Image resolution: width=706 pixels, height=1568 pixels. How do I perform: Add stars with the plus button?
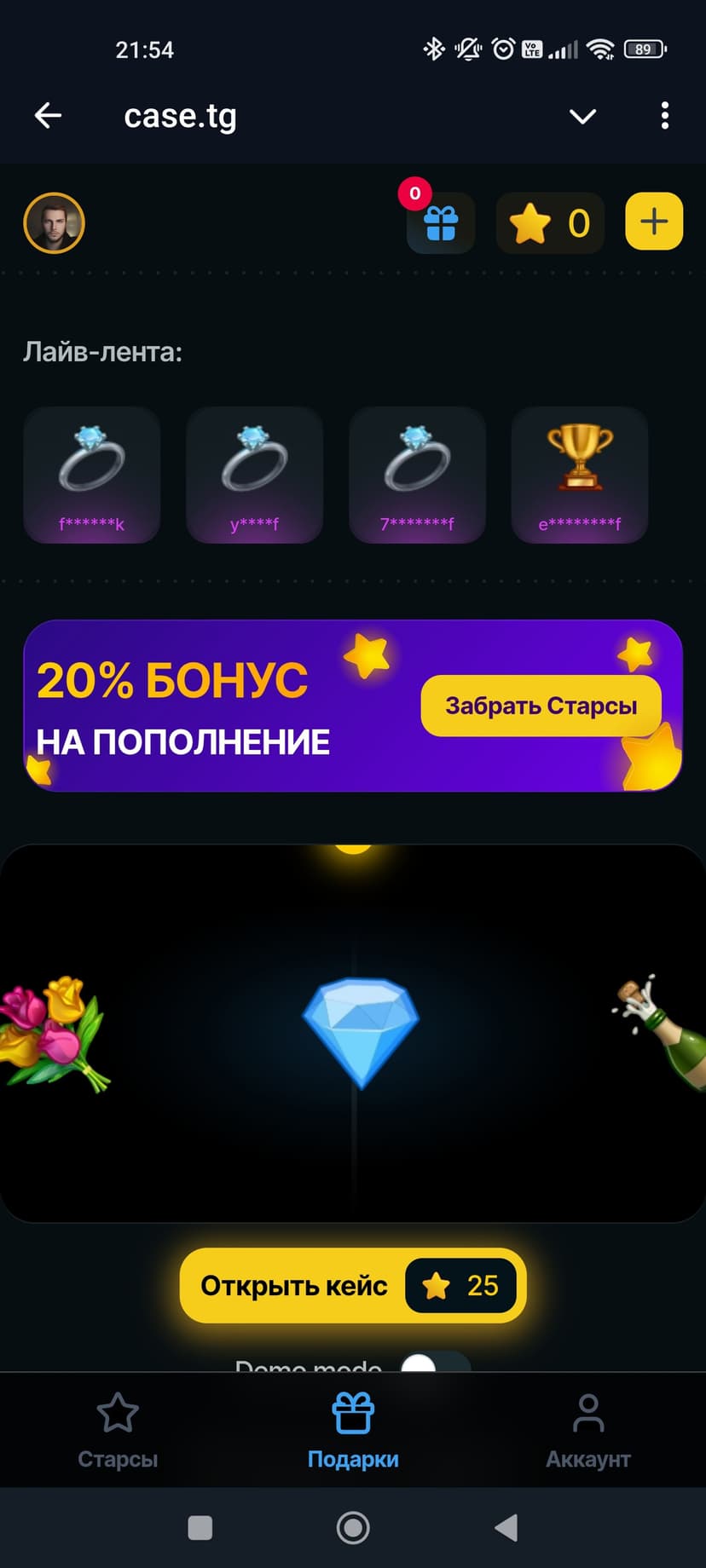654,222
